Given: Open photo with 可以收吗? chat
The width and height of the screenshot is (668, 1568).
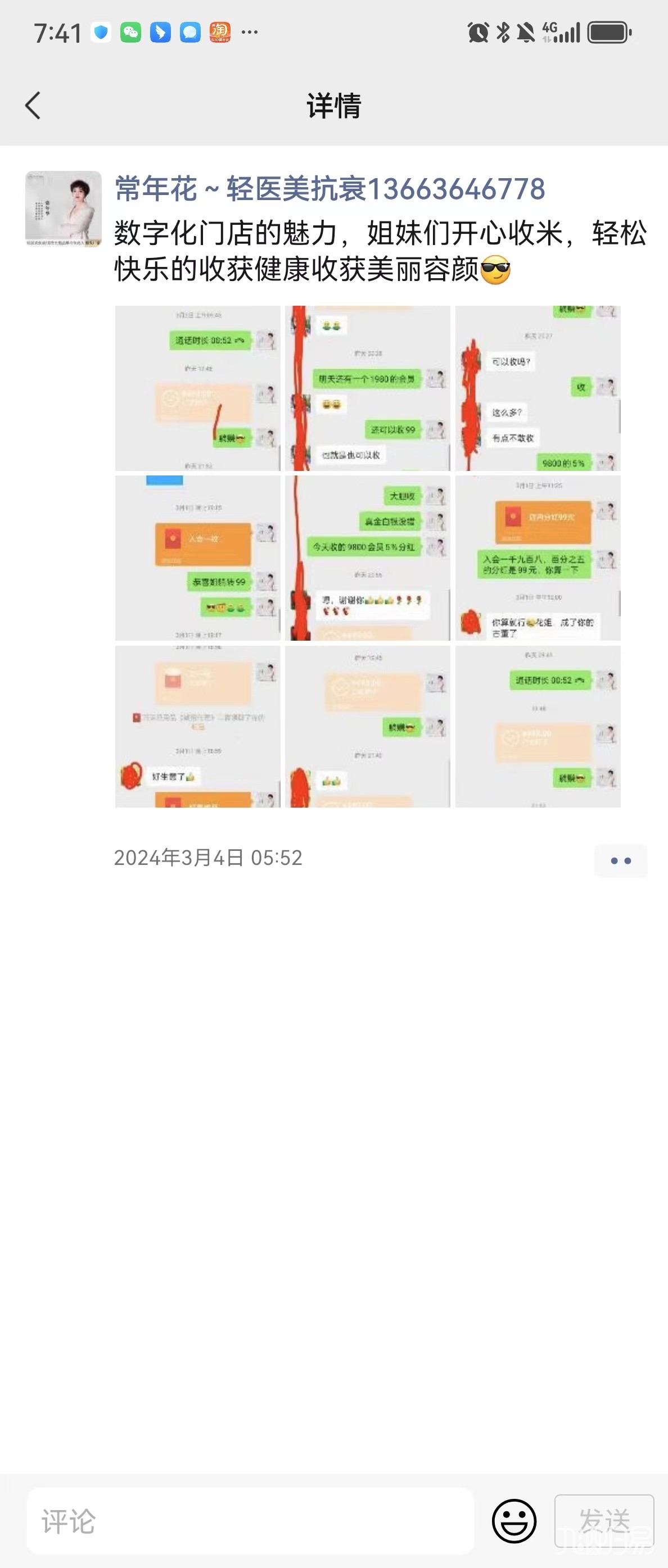Looking at the screenshot, I should click(538, 388).
